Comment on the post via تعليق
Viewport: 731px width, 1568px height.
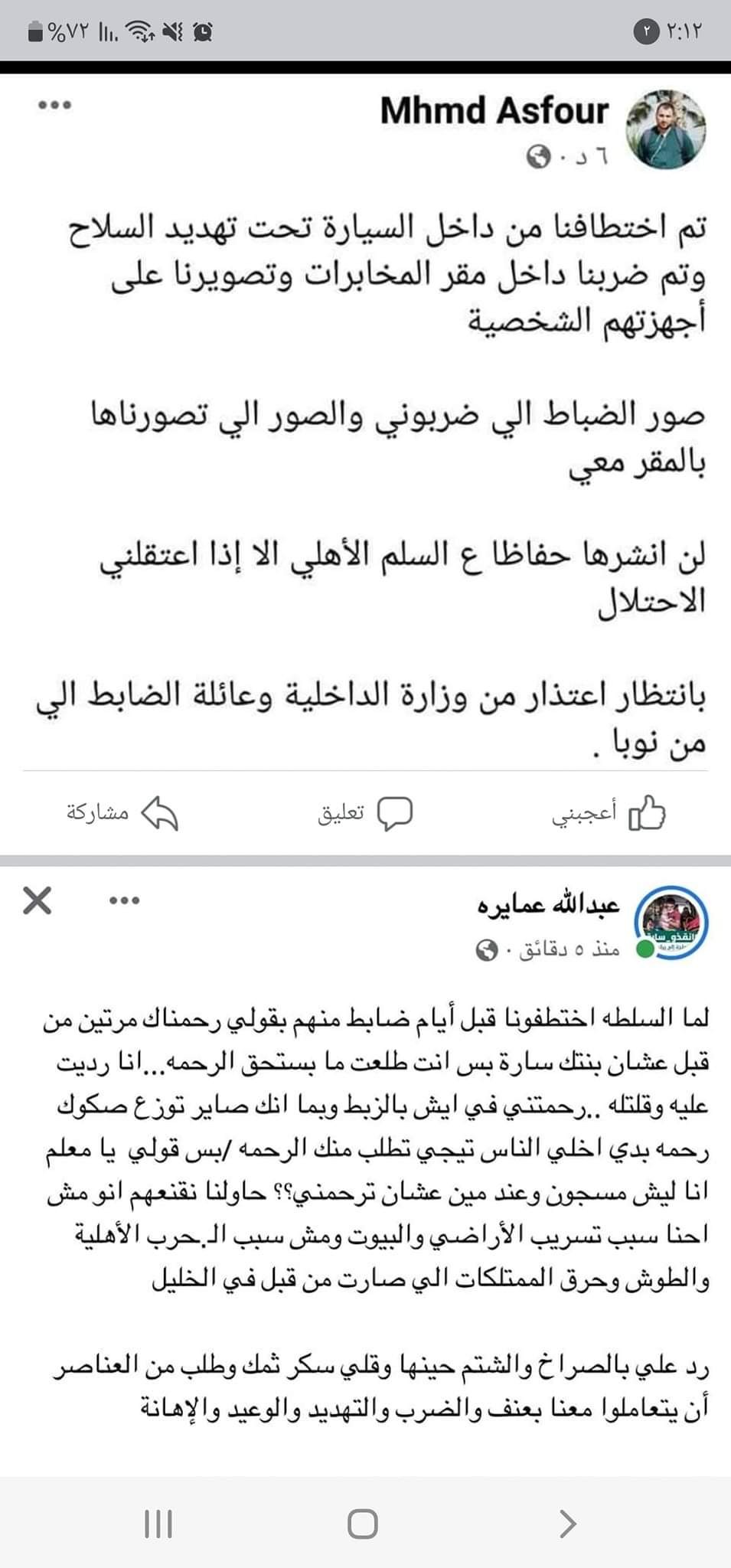[x=366, y=814]
